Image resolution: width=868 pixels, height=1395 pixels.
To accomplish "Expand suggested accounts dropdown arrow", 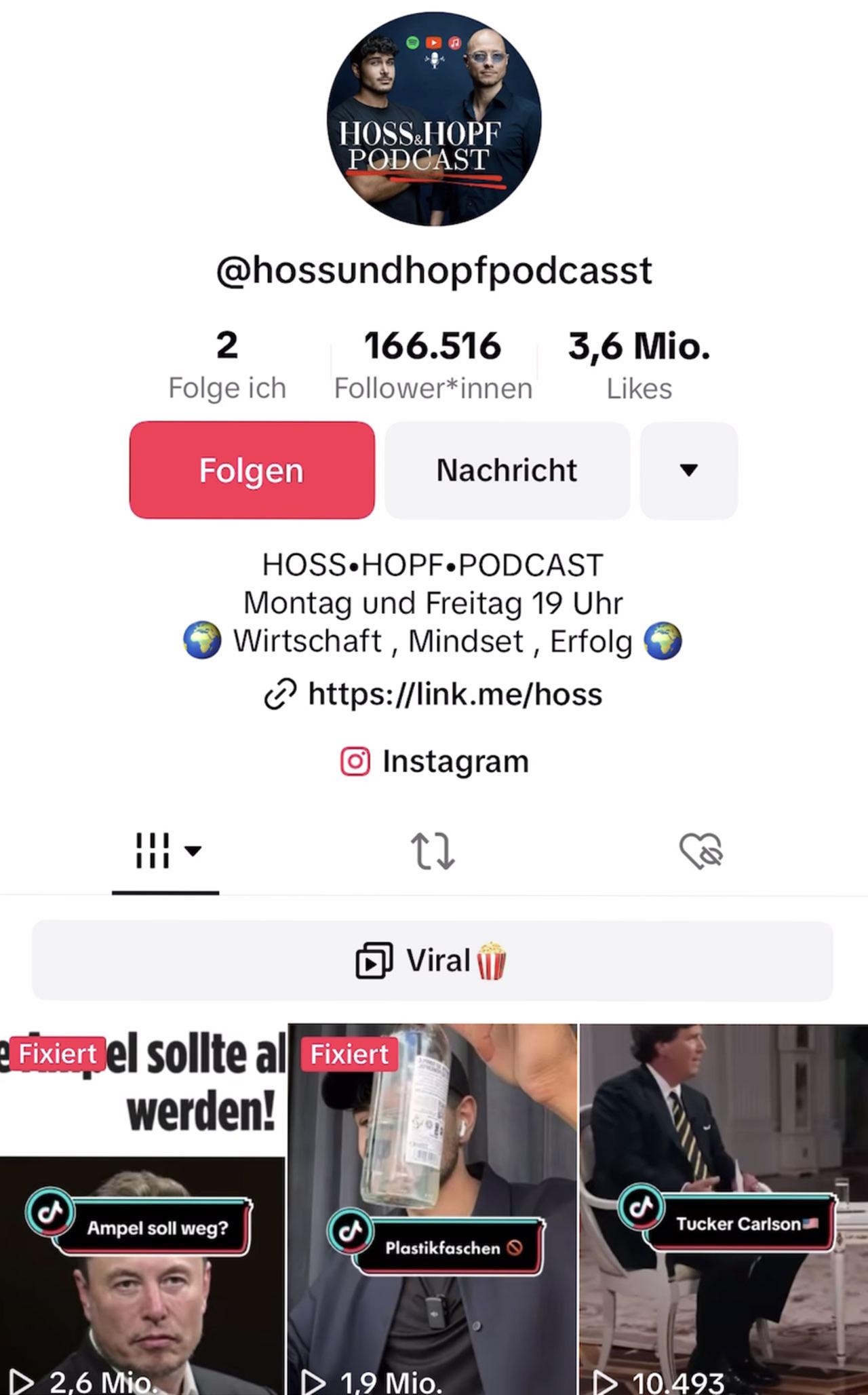I will pyautogui.click(x=688, y=470).
